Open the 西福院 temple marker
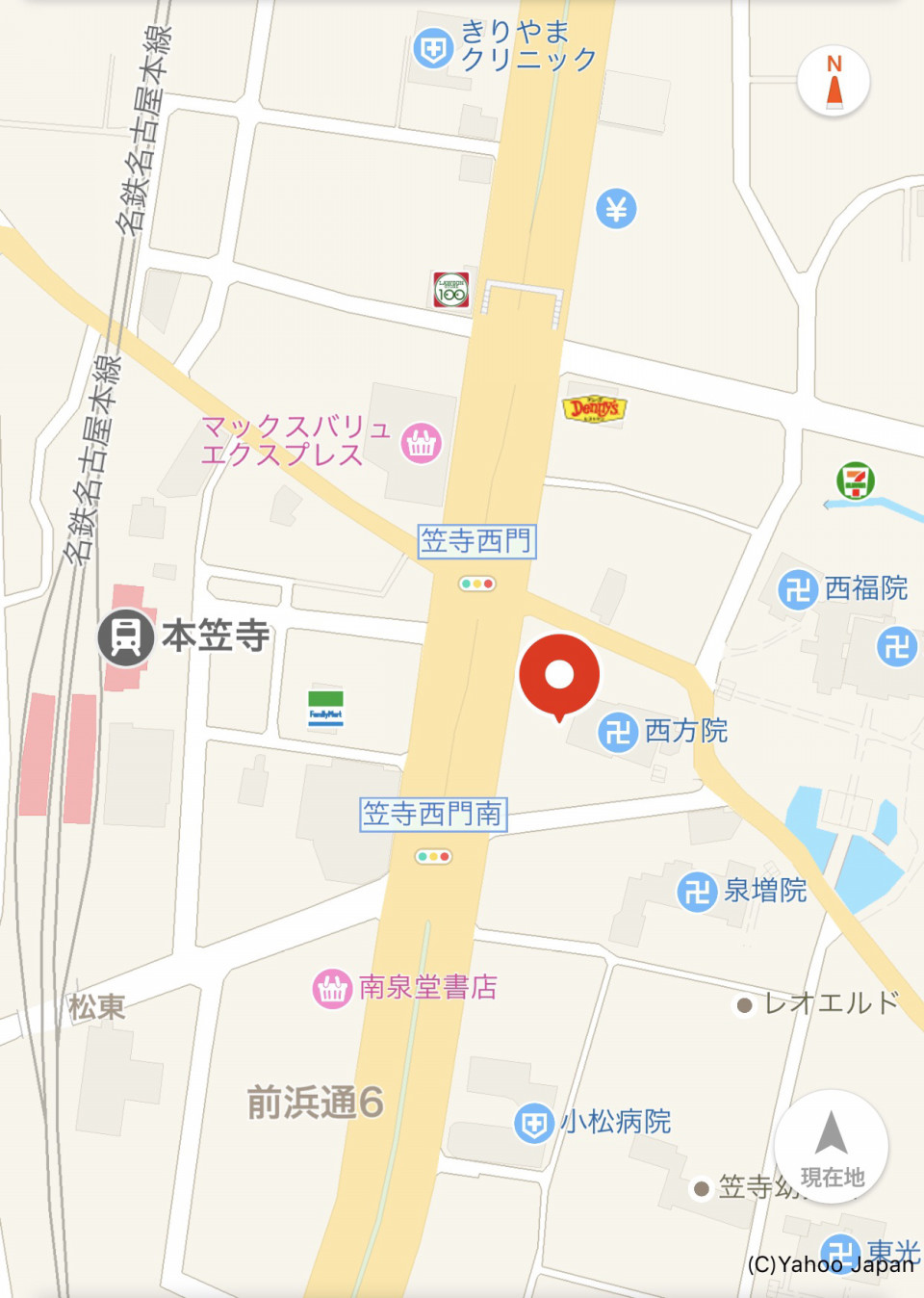924x1298 pixels. (x=798, y=589)
